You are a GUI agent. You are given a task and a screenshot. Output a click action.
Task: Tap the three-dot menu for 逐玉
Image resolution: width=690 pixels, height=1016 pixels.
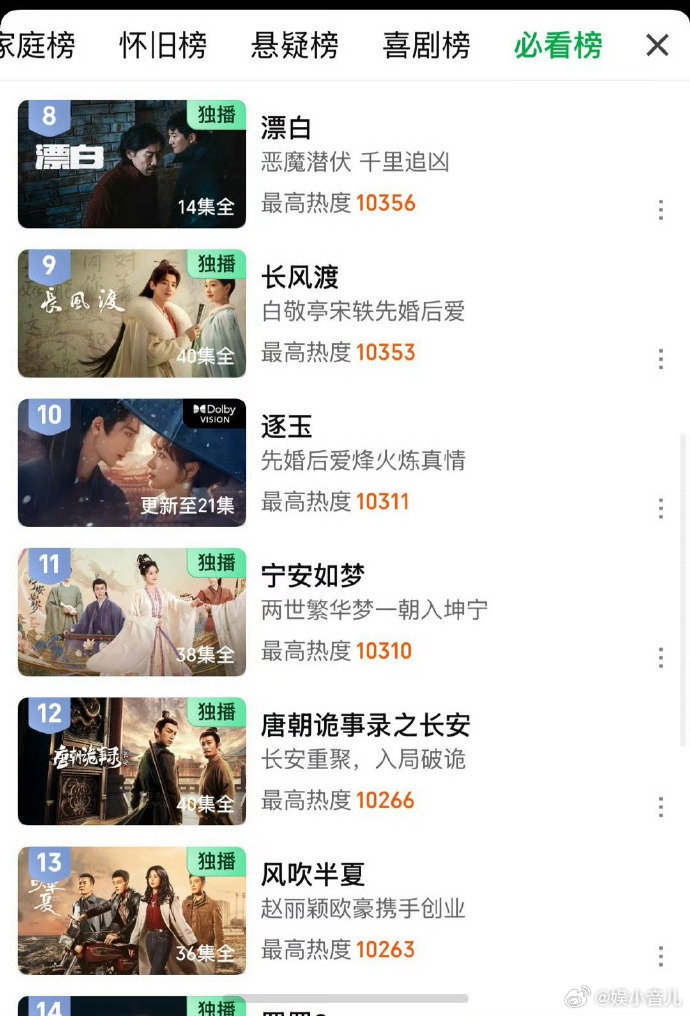point(660,508)
